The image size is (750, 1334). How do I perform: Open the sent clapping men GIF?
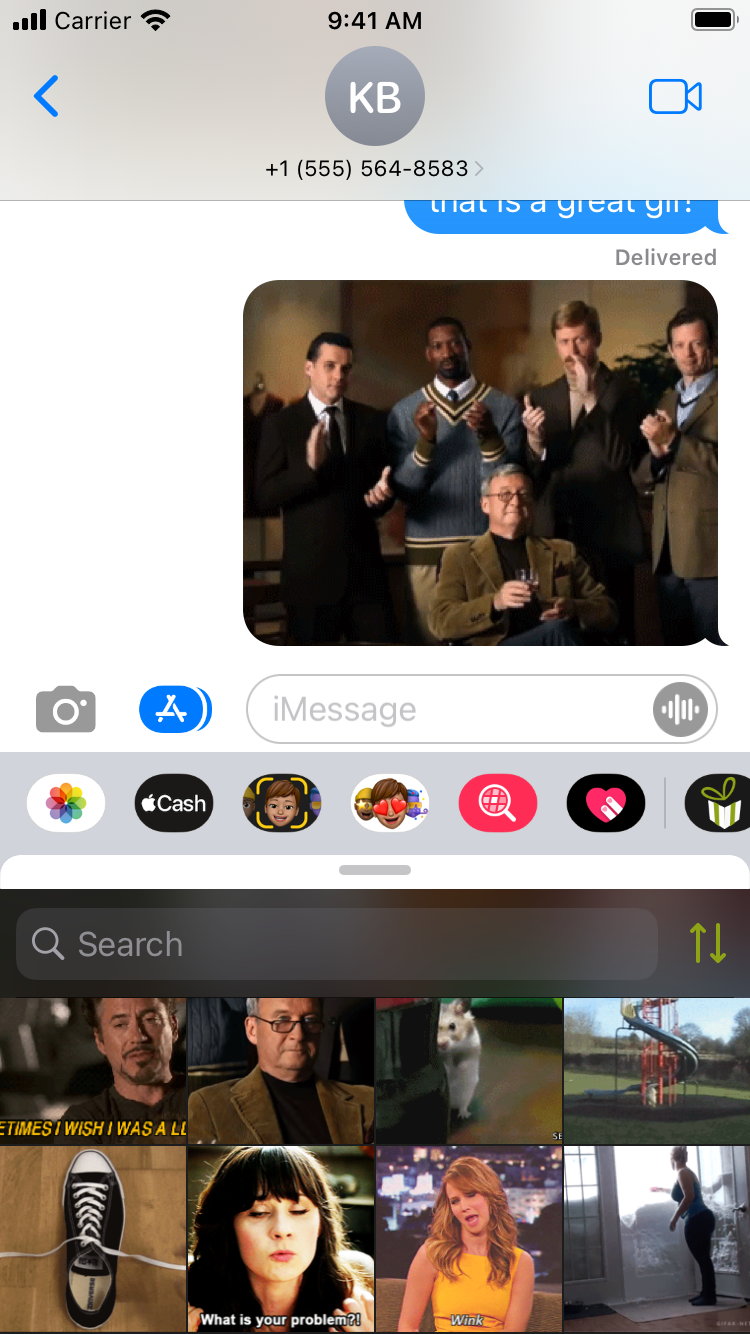tap(480, 463)
